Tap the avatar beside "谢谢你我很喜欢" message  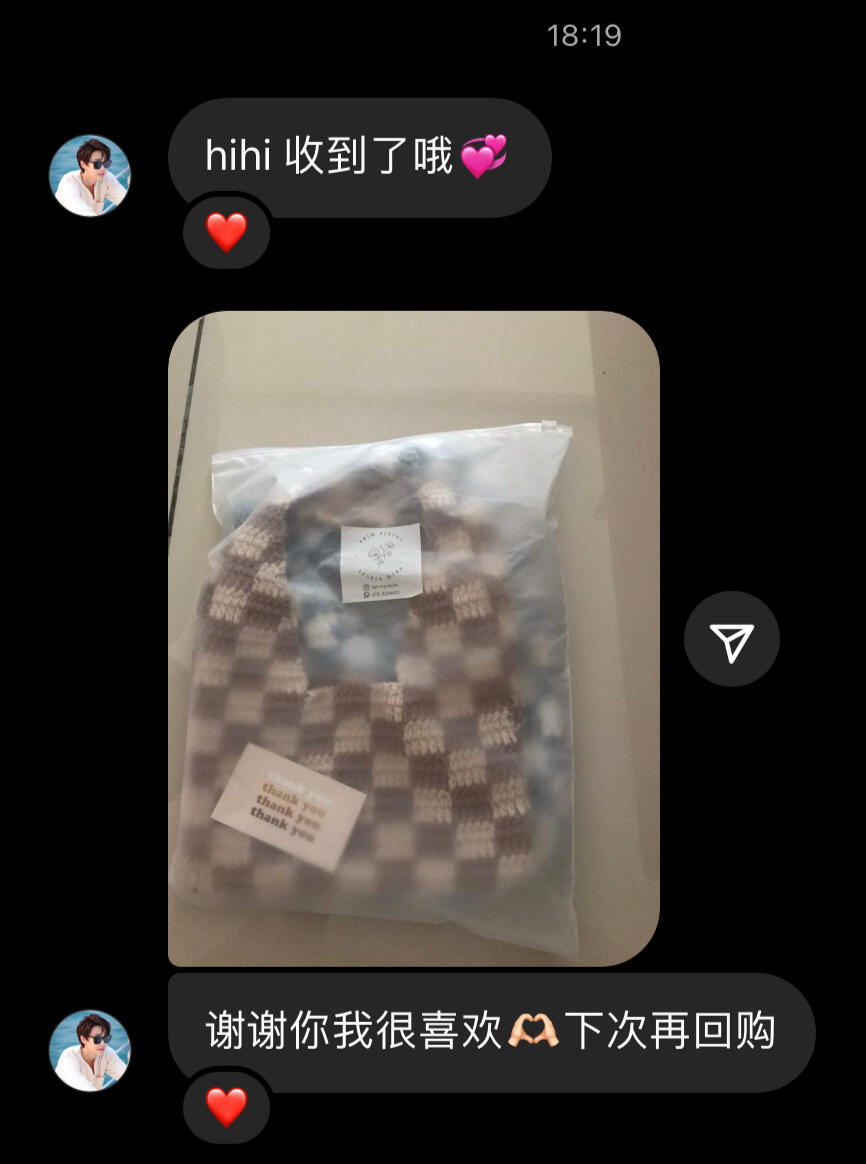90,1049
